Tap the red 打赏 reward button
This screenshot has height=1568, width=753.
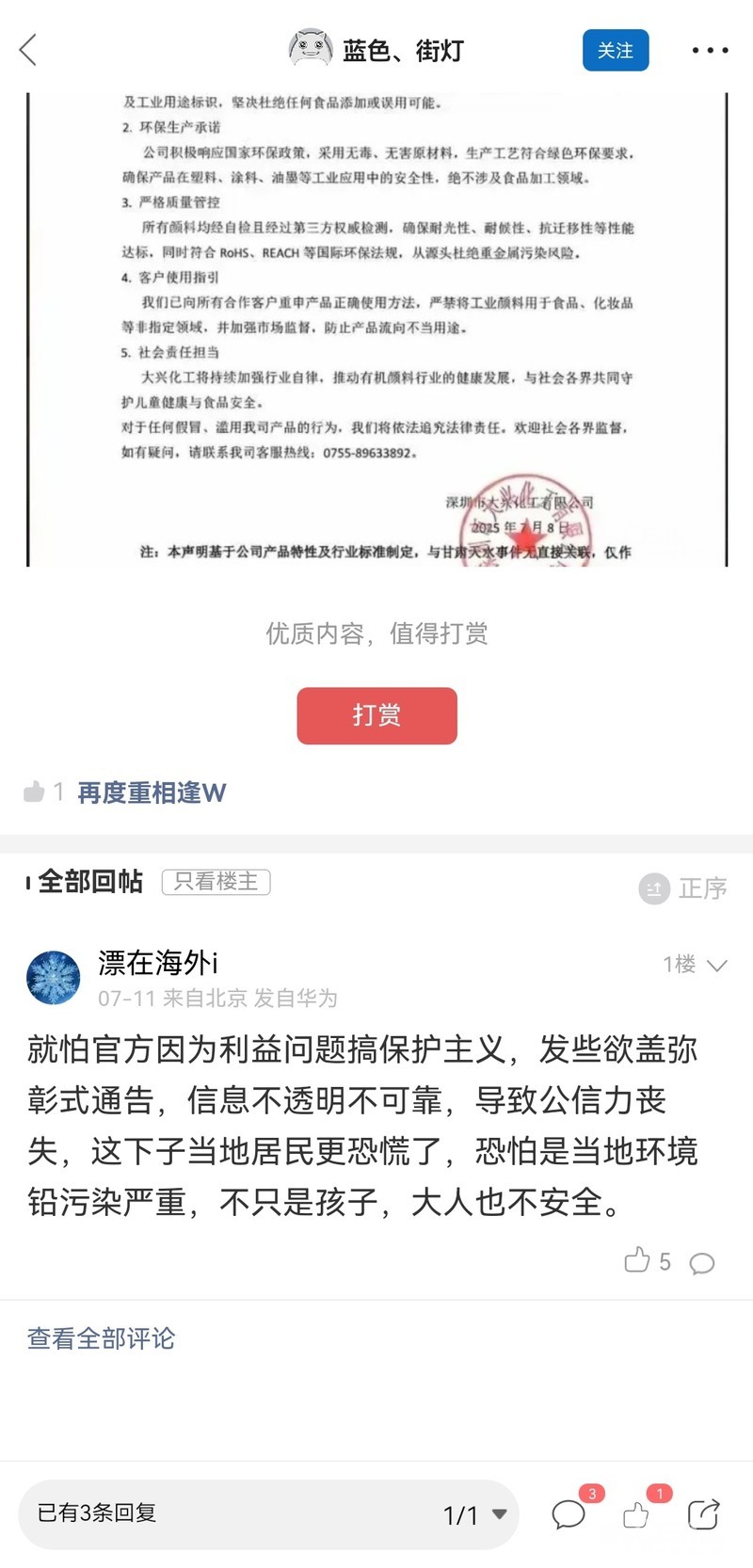pos(376,715)
